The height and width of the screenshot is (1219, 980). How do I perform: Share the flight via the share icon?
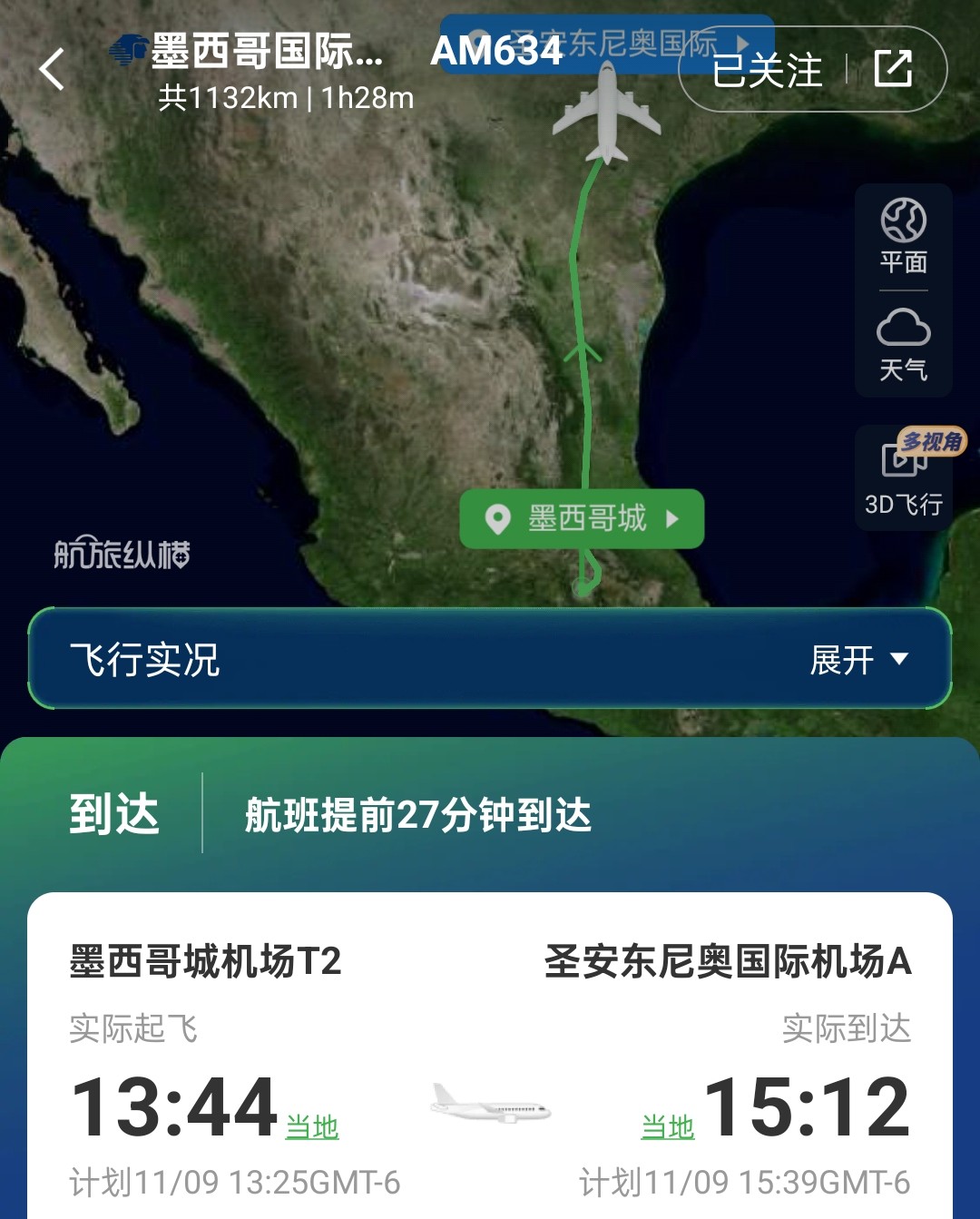click(893, 69)
